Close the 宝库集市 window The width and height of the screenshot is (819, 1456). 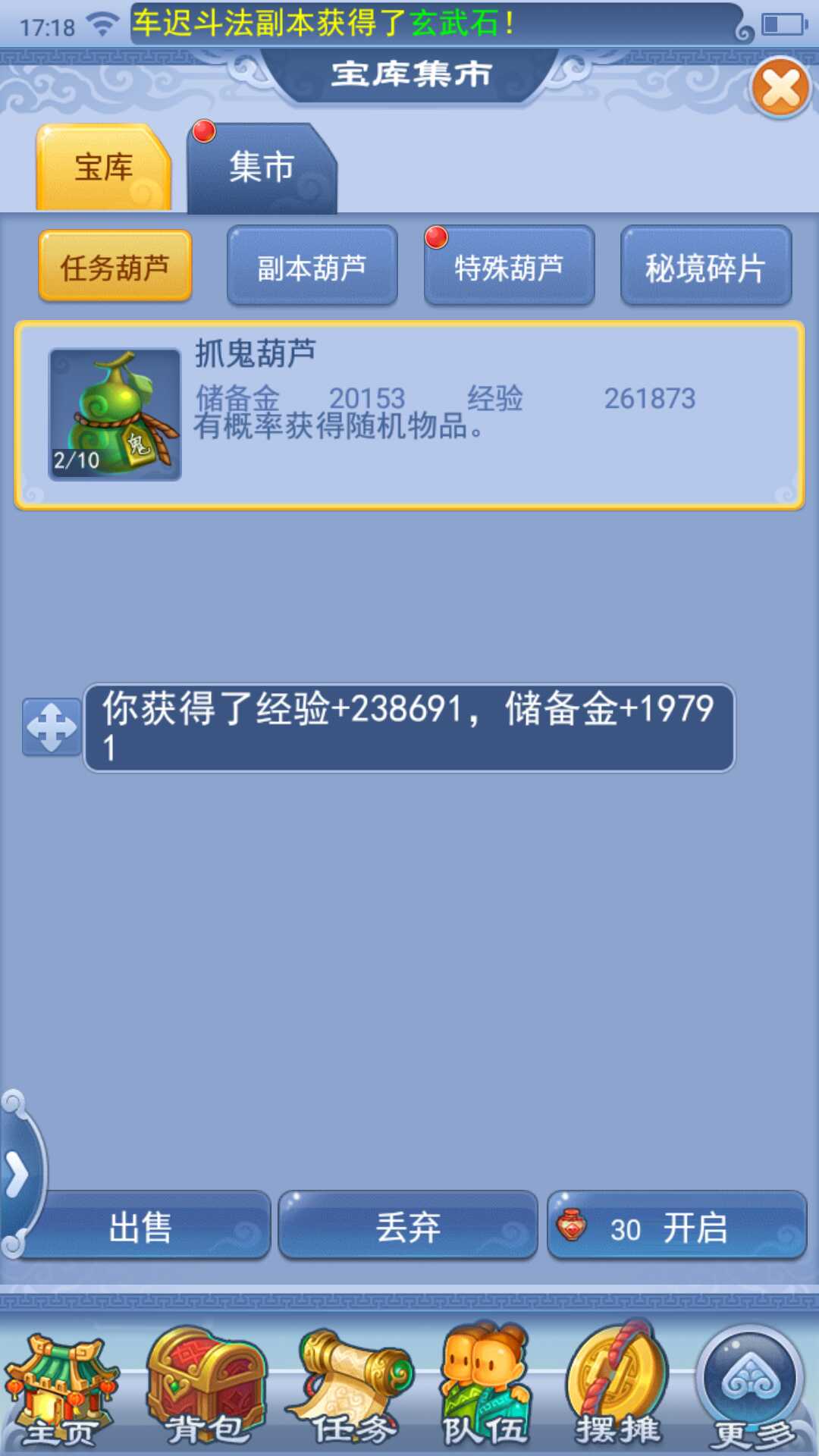point(780,88)
